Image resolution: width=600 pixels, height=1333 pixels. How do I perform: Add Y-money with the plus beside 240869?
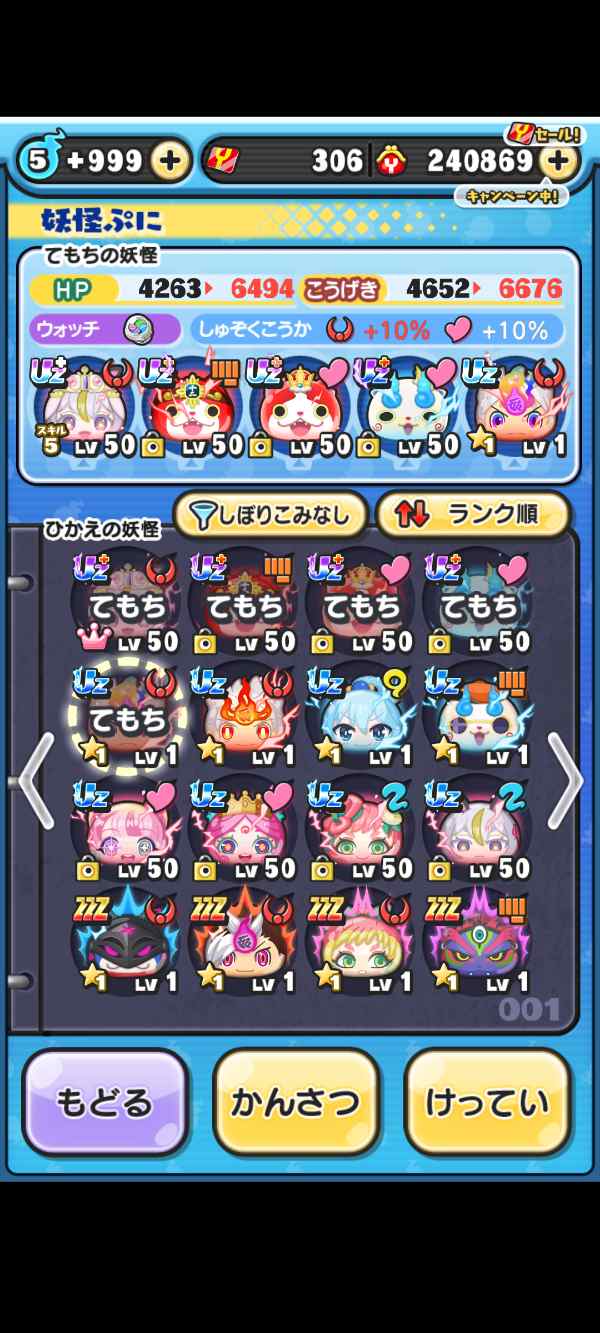click(x=559, y=161)
